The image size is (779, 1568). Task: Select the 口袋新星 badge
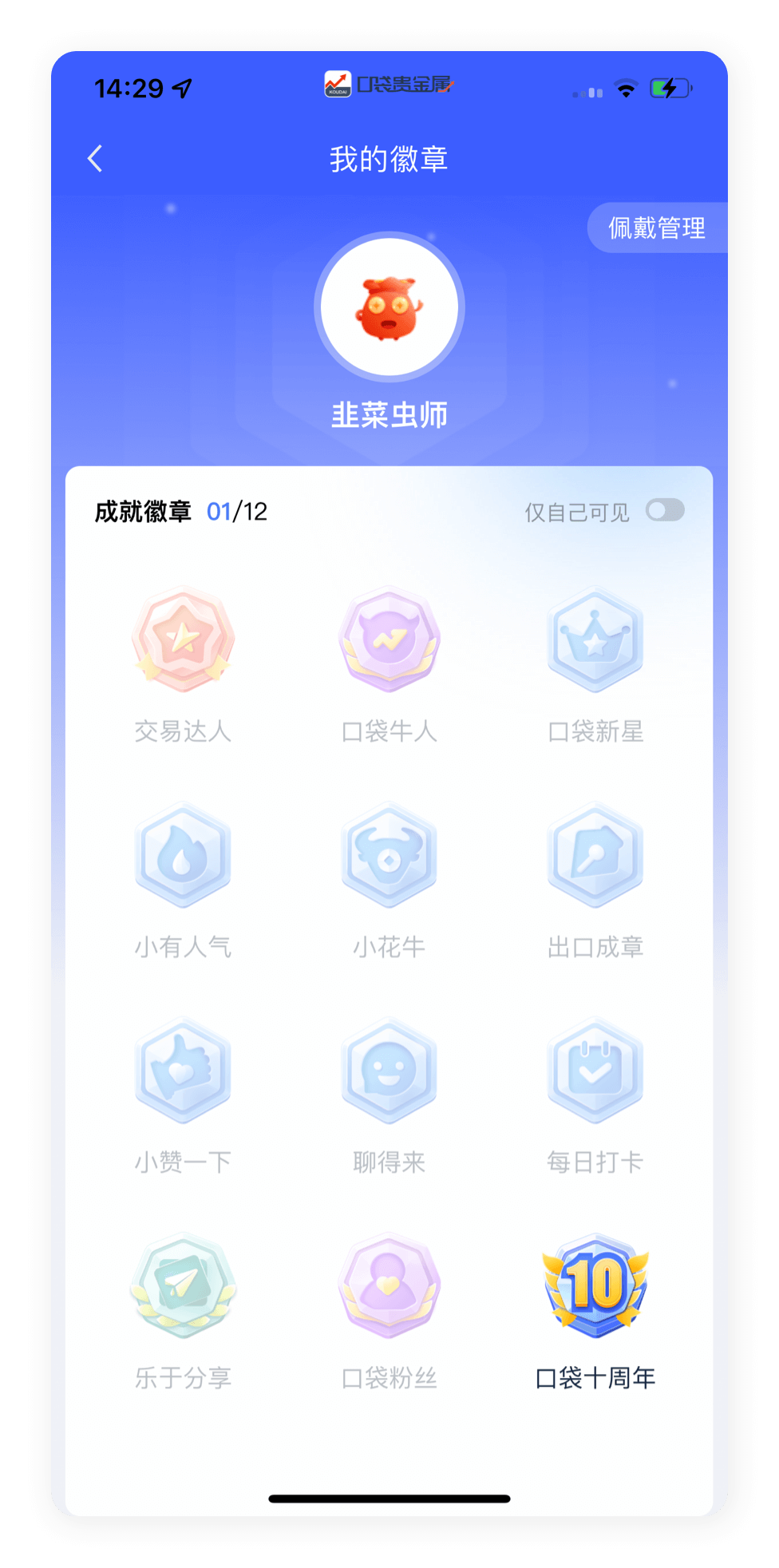tap(595, 640)
